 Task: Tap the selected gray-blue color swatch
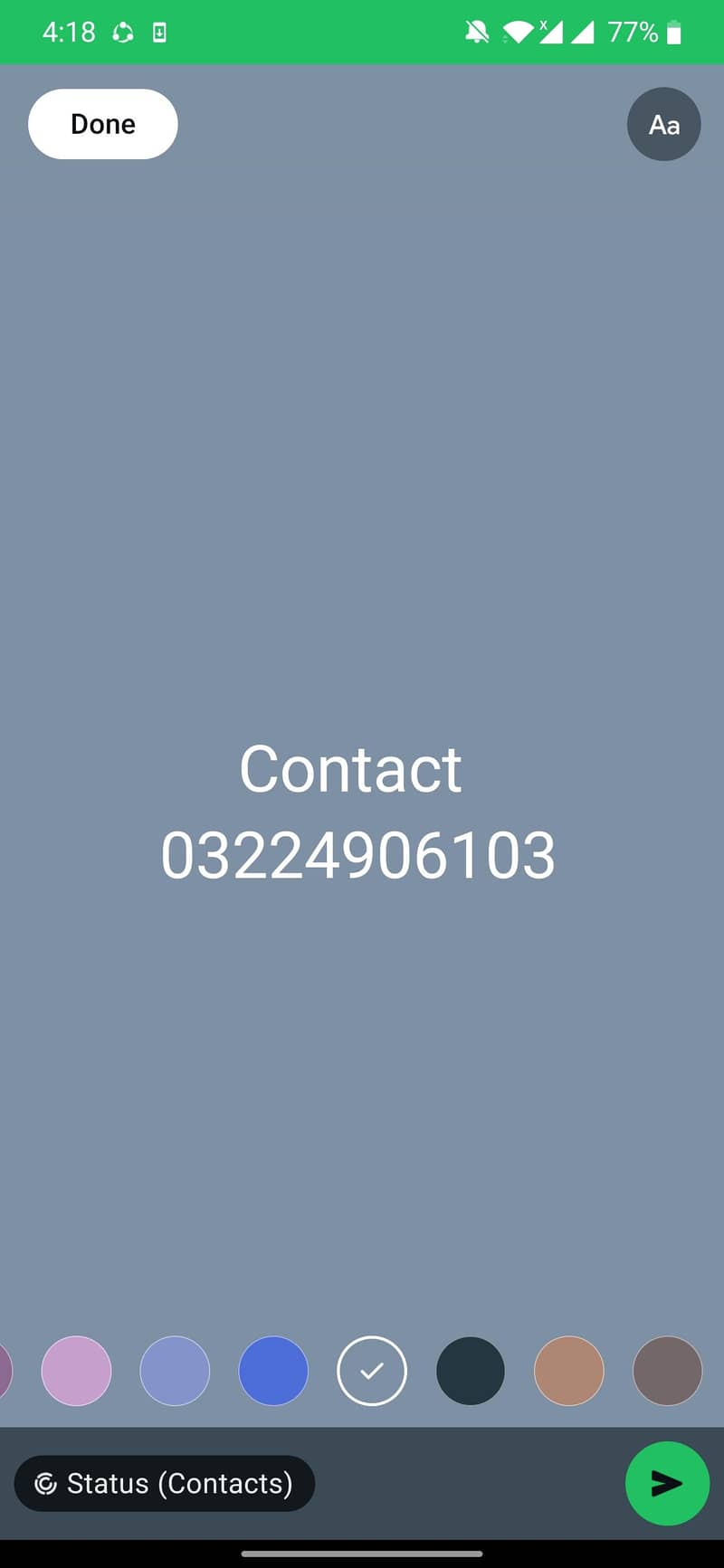[x=372, y=1371]
